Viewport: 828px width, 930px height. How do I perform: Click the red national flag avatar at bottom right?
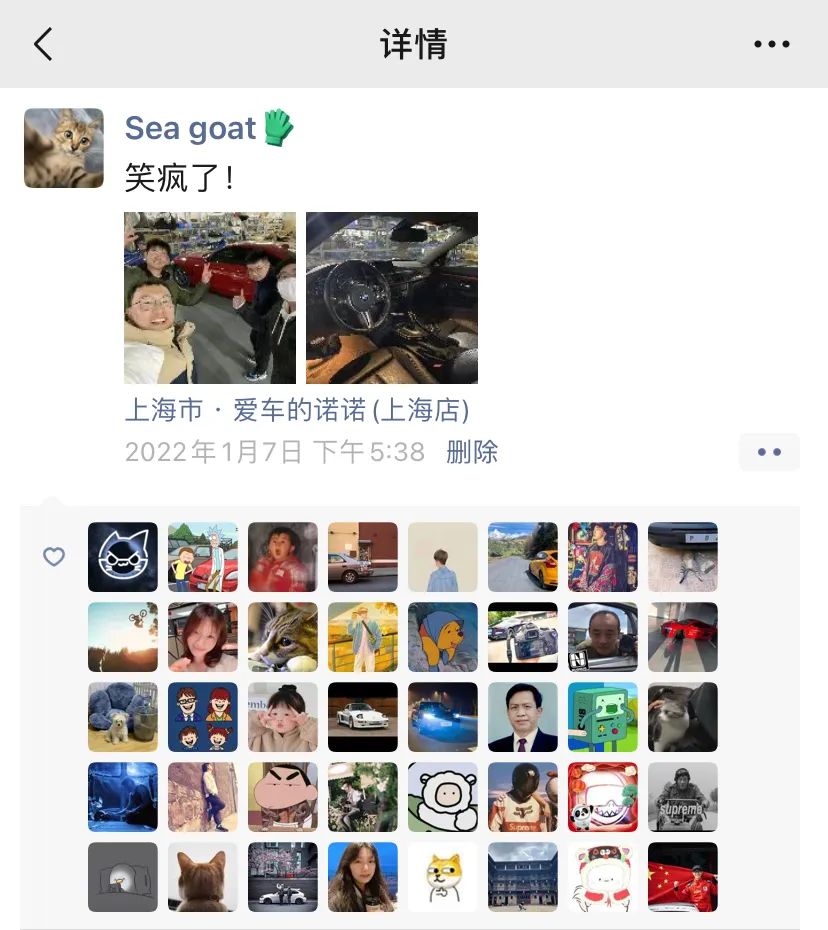click(682, 877)
